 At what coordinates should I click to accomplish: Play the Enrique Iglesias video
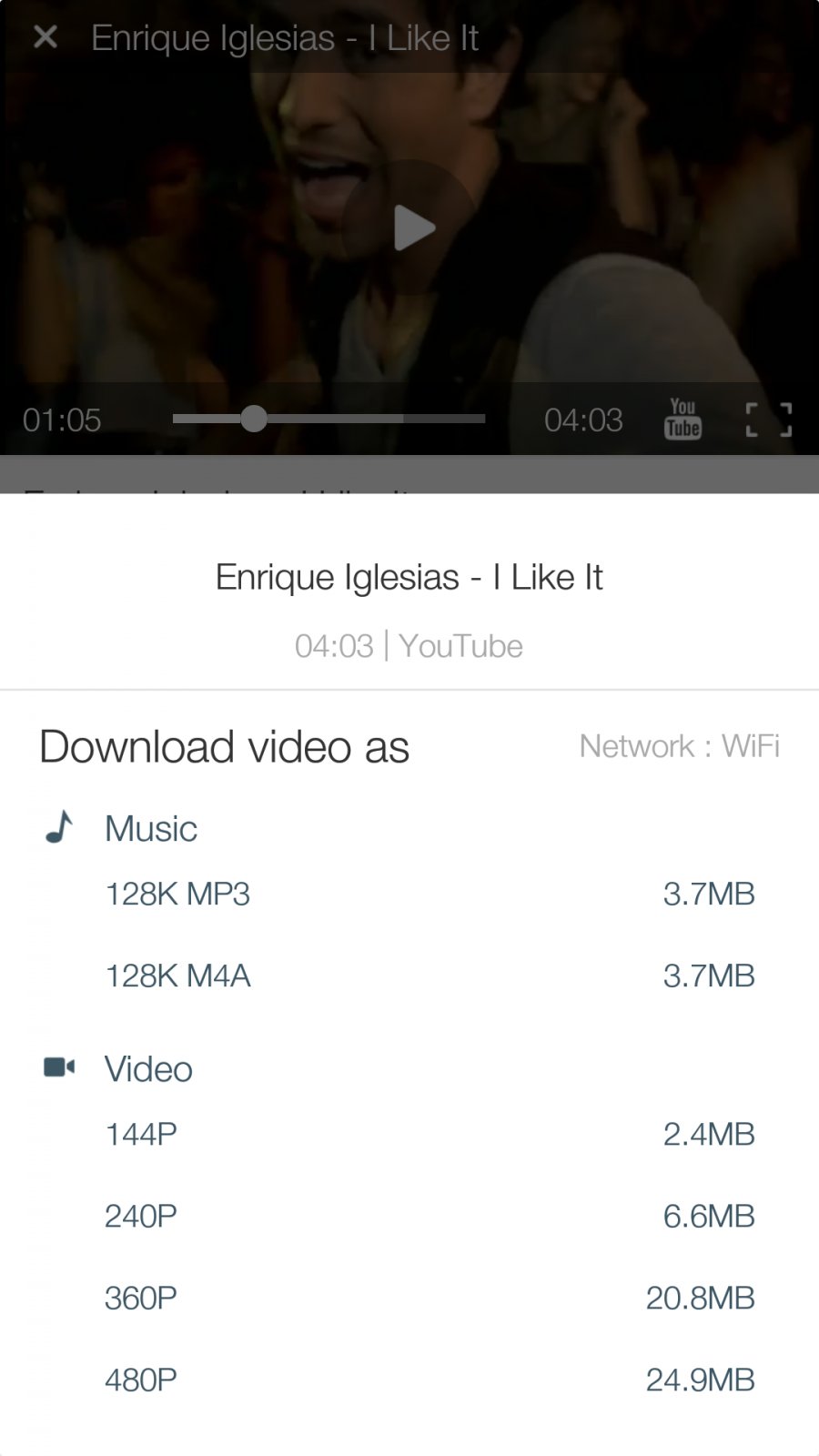click(x=409, y=227)
